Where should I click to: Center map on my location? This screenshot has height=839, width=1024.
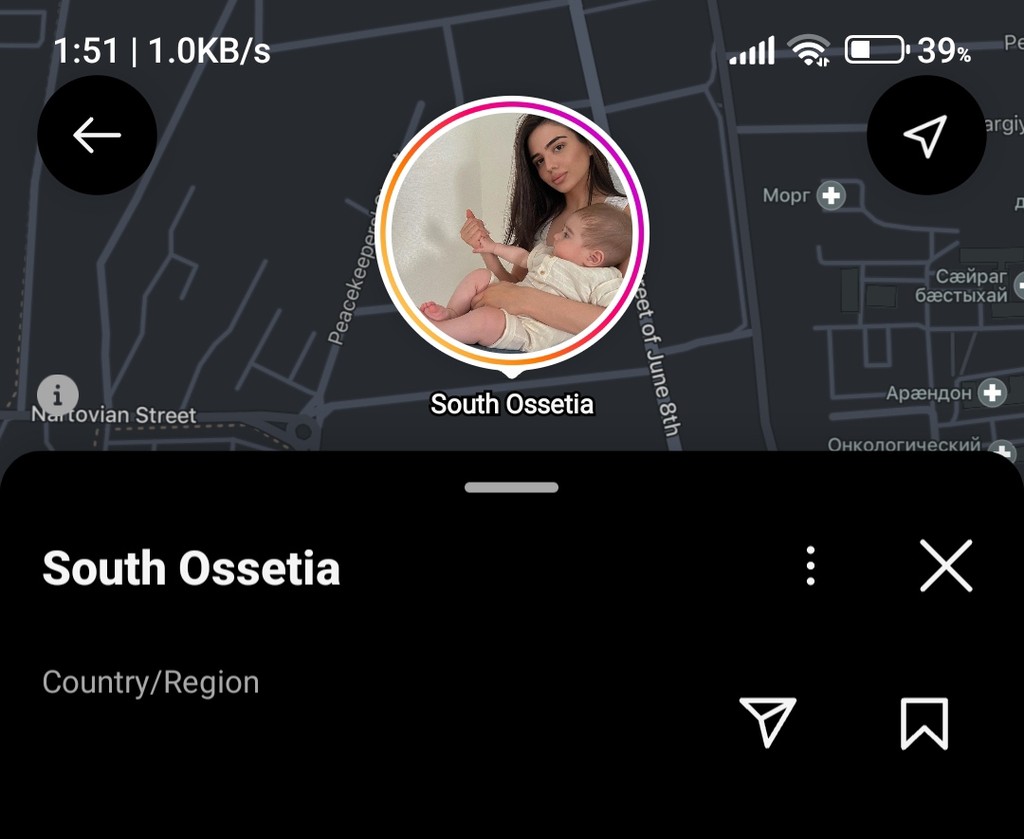tap(926, 135)
